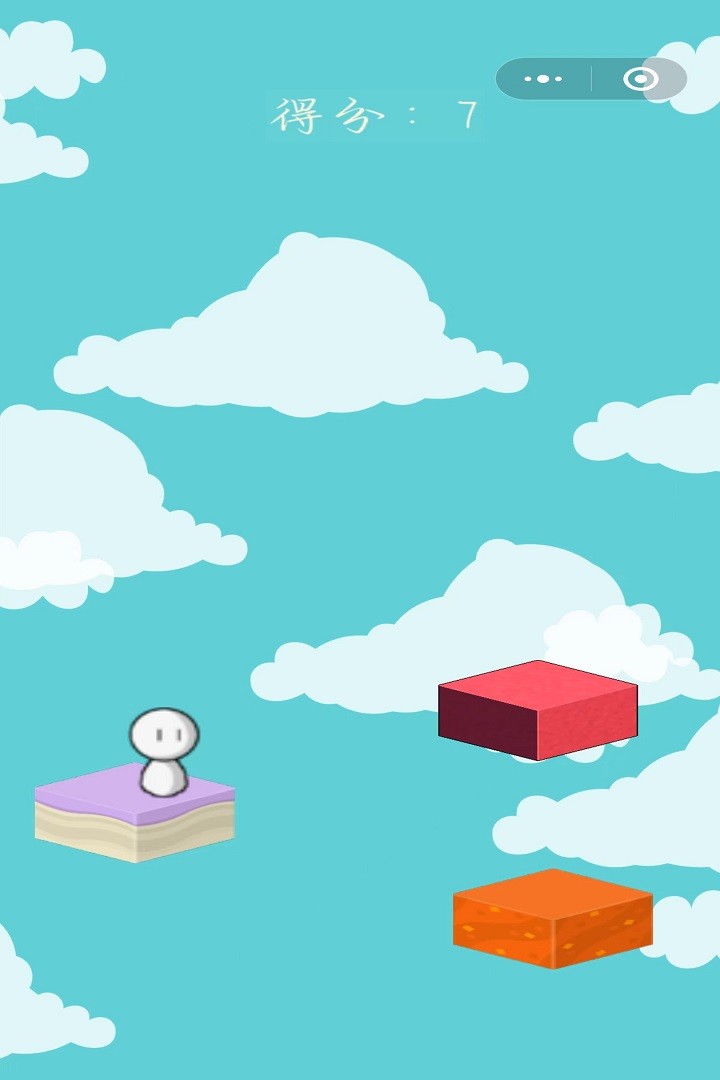
Task: Open the mini program more options menu
Action: click(x=543, y=79)
